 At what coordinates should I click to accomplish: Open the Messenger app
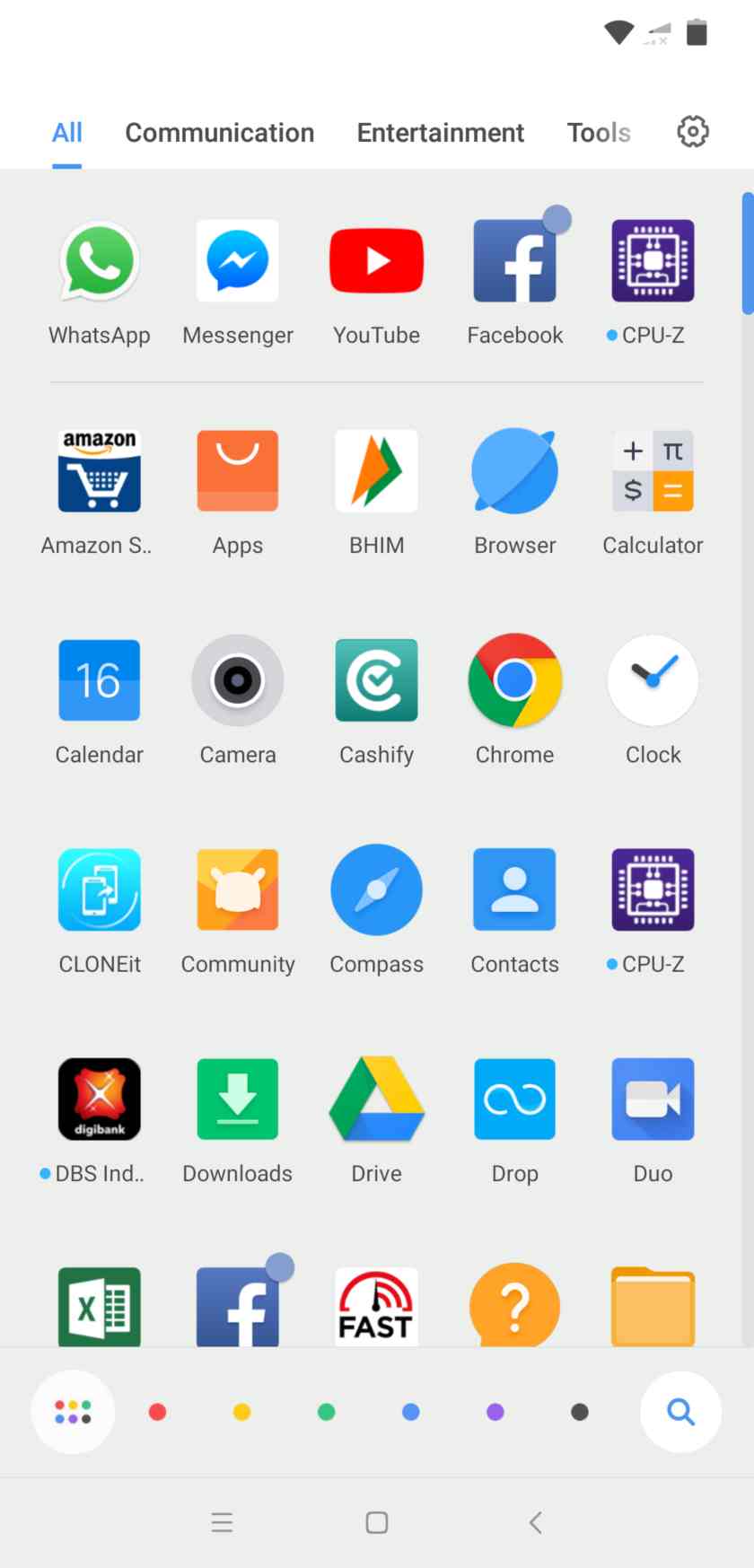pyautogui.click(x=238, y=261)
